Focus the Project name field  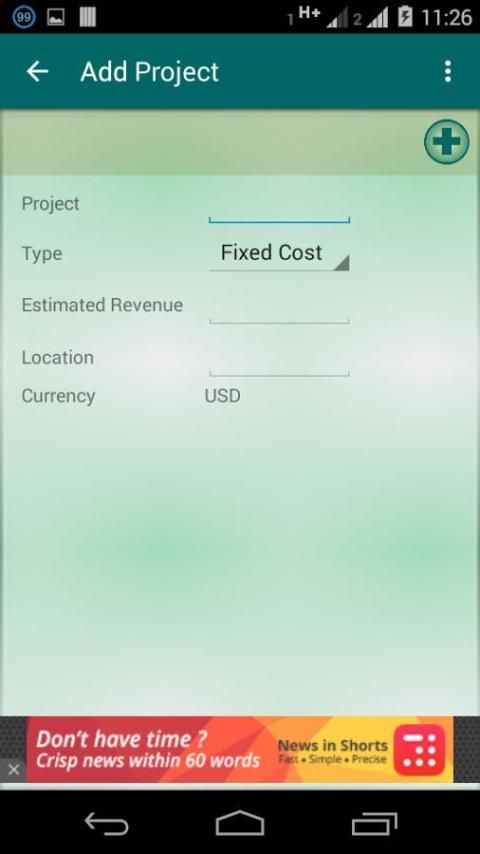[x=279, y=209]
